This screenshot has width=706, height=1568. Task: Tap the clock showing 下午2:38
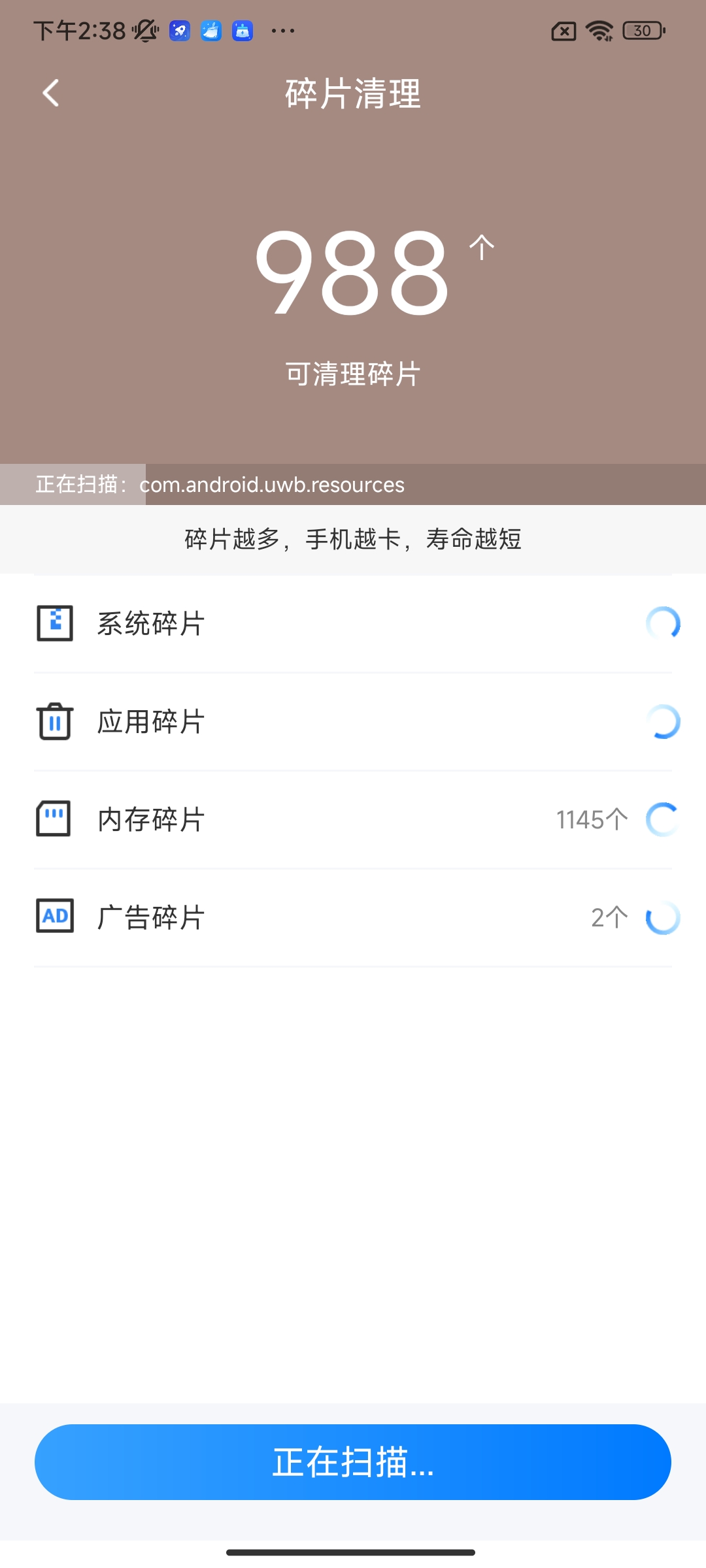coord(78,29)
